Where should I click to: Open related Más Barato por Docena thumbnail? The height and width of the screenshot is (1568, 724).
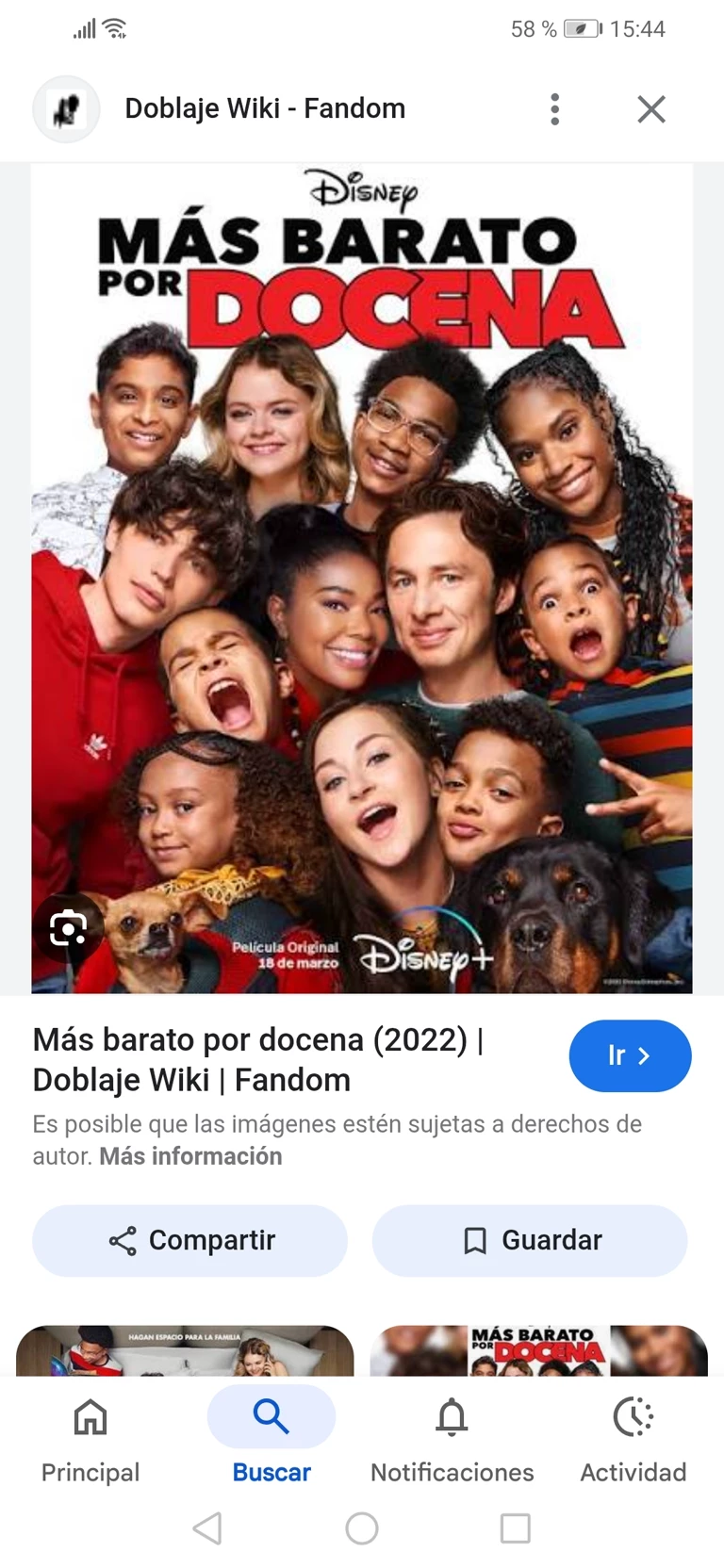538,1351
